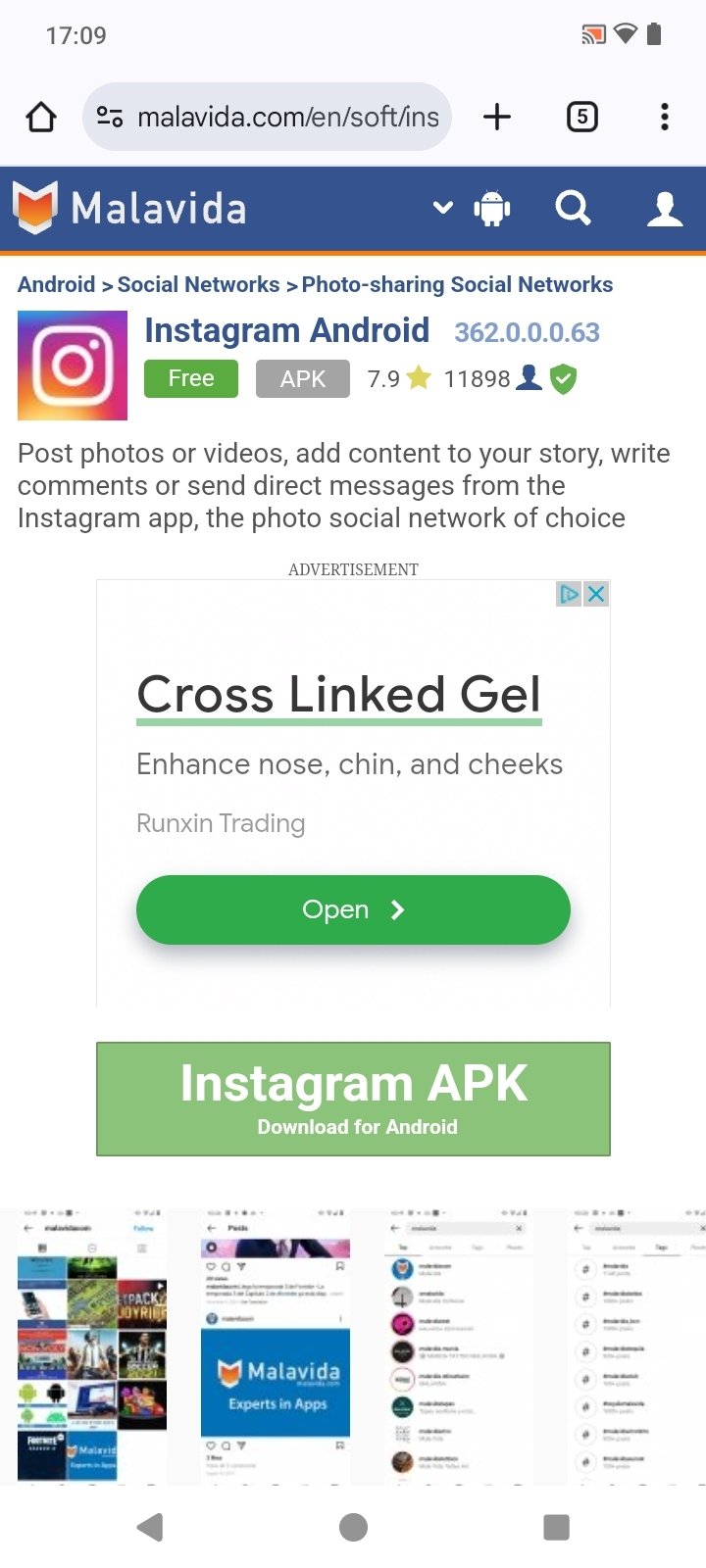The width and height of the screenshot is (706, 1568).
Task: Open Malavida site search
Action: pos(573,208)
